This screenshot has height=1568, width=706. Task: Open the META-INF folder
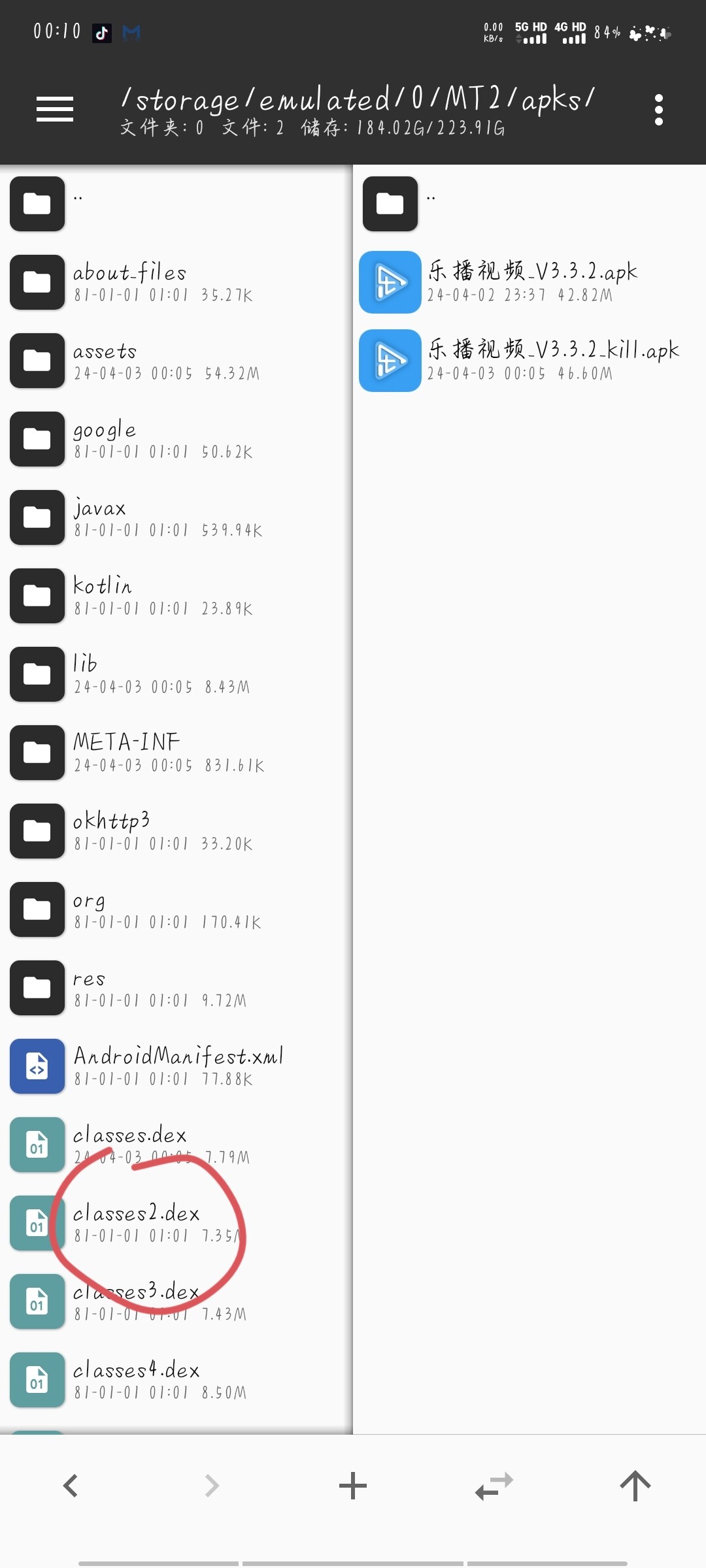click(x=176, y=753)
